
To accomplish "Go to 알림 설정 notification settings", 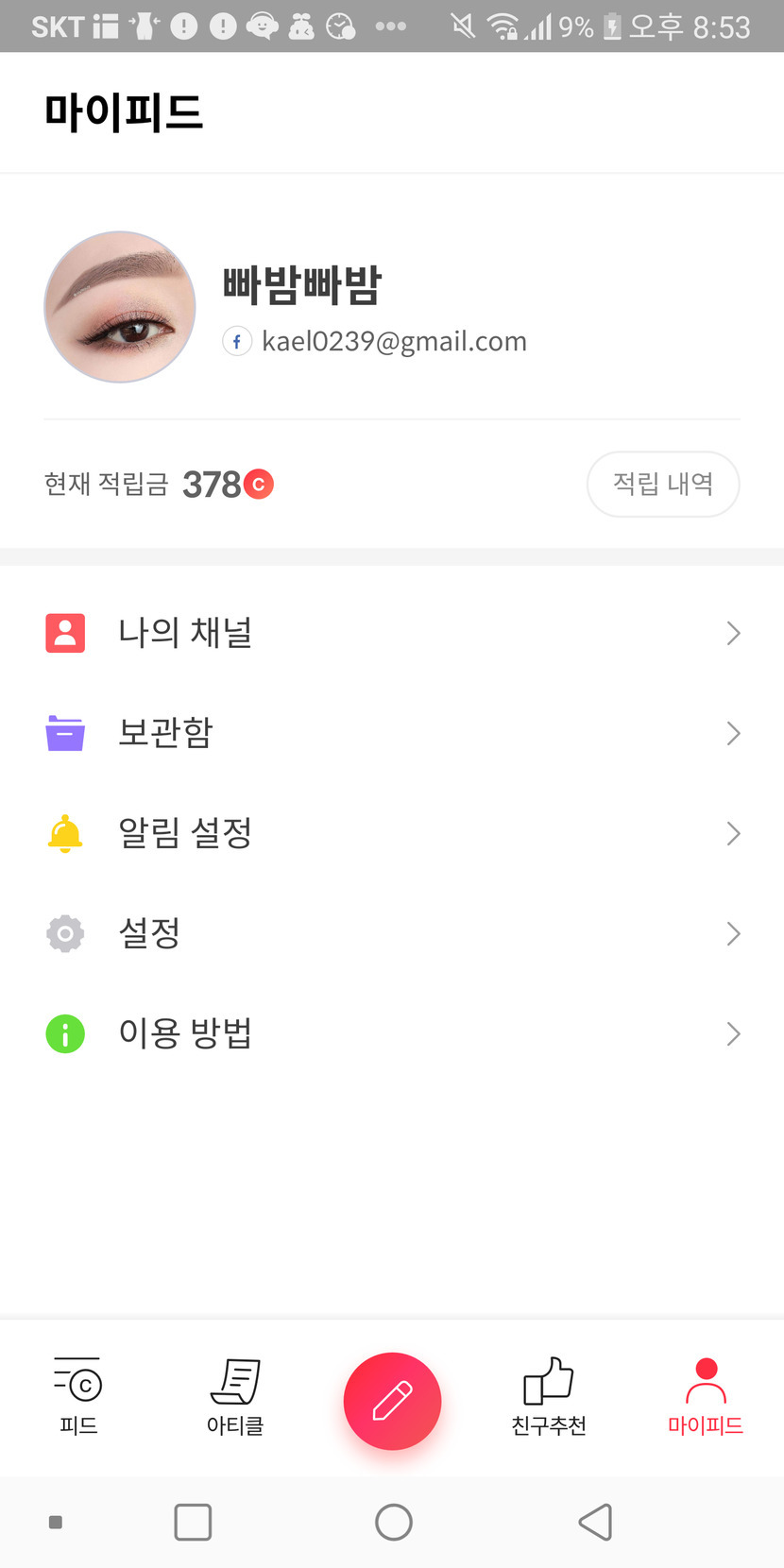I will (x=392, y=833).
